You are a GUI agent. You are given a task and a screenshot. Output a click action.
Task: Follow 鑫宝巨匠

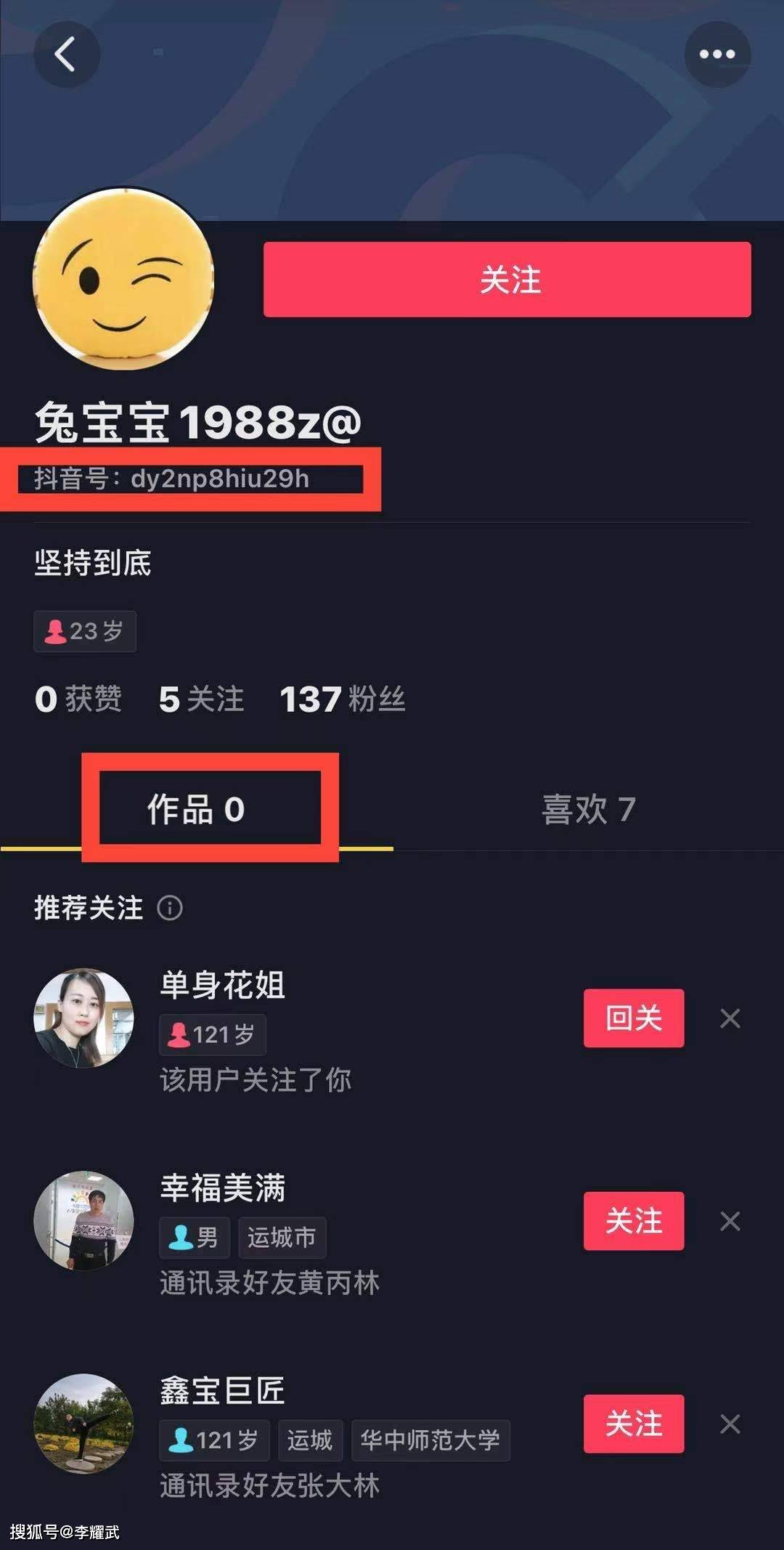[633, 1423]
